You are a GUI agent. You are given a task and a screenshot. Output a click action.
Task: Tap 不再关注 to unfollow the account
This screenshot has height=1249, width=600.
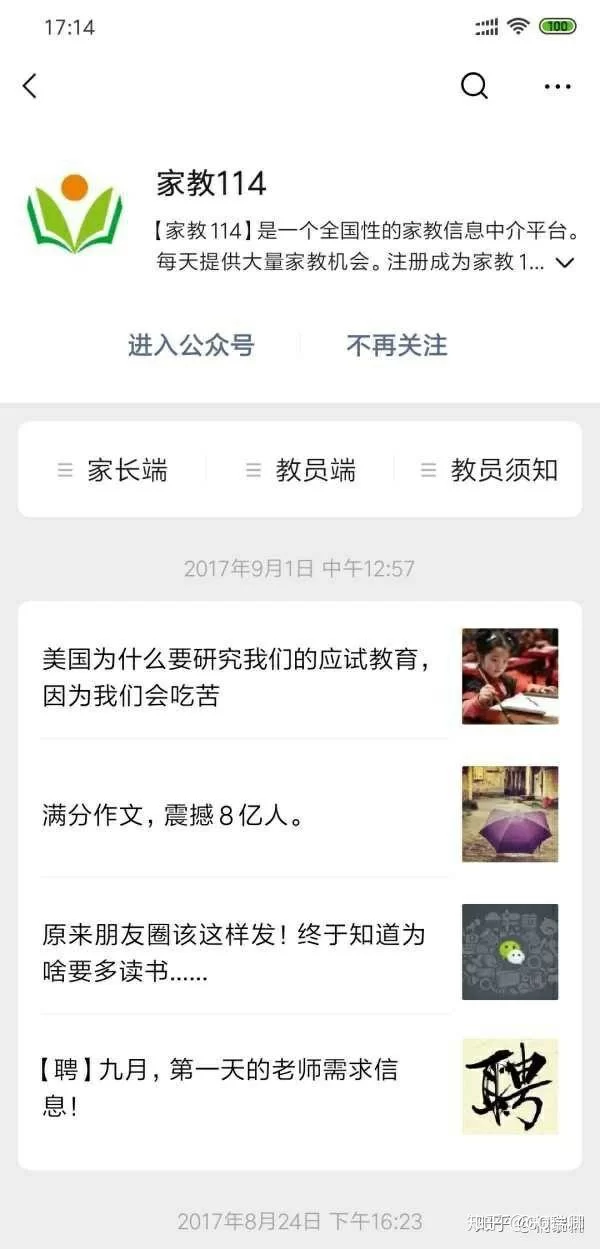point(396,346)
